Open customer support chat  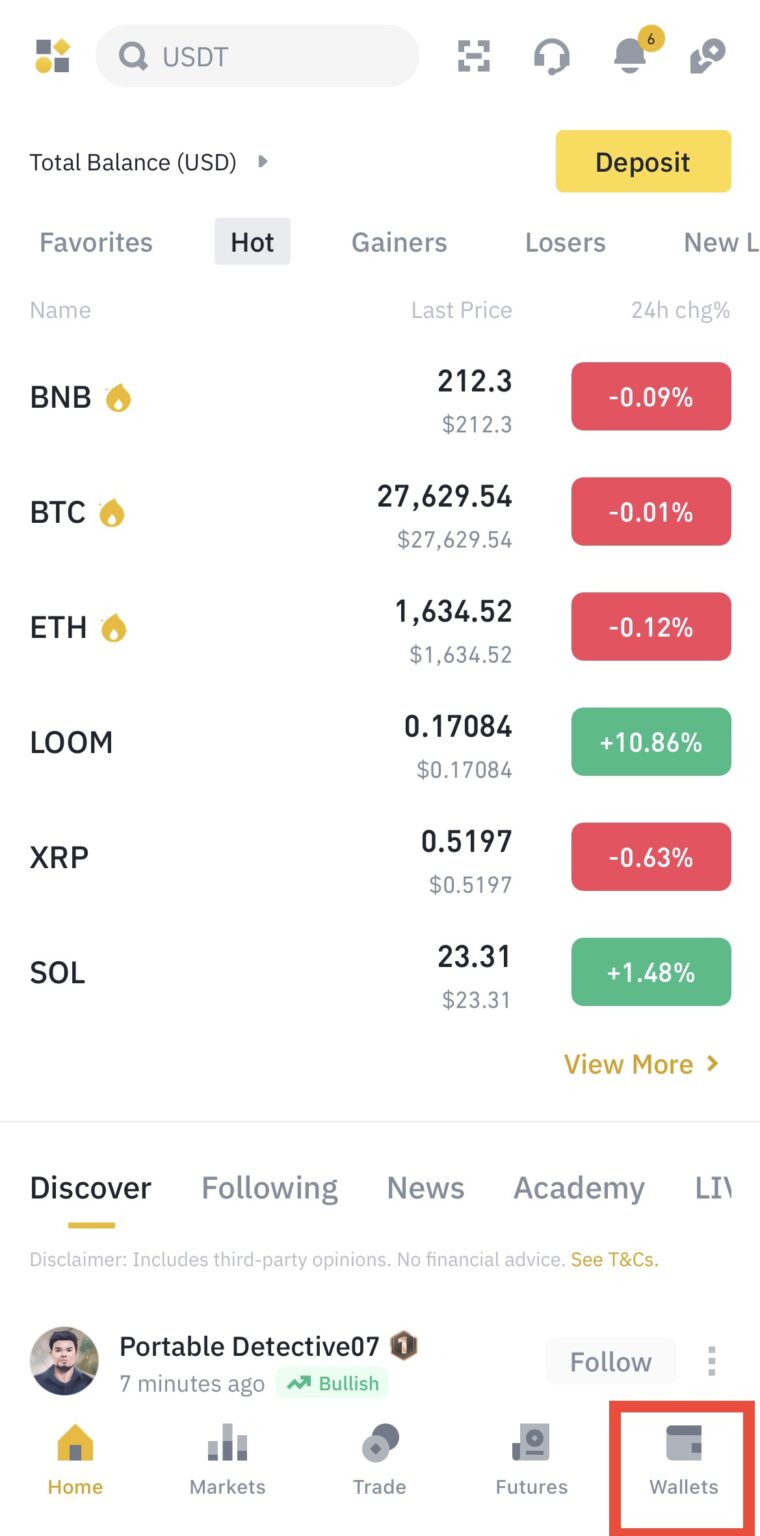[551, 56]
